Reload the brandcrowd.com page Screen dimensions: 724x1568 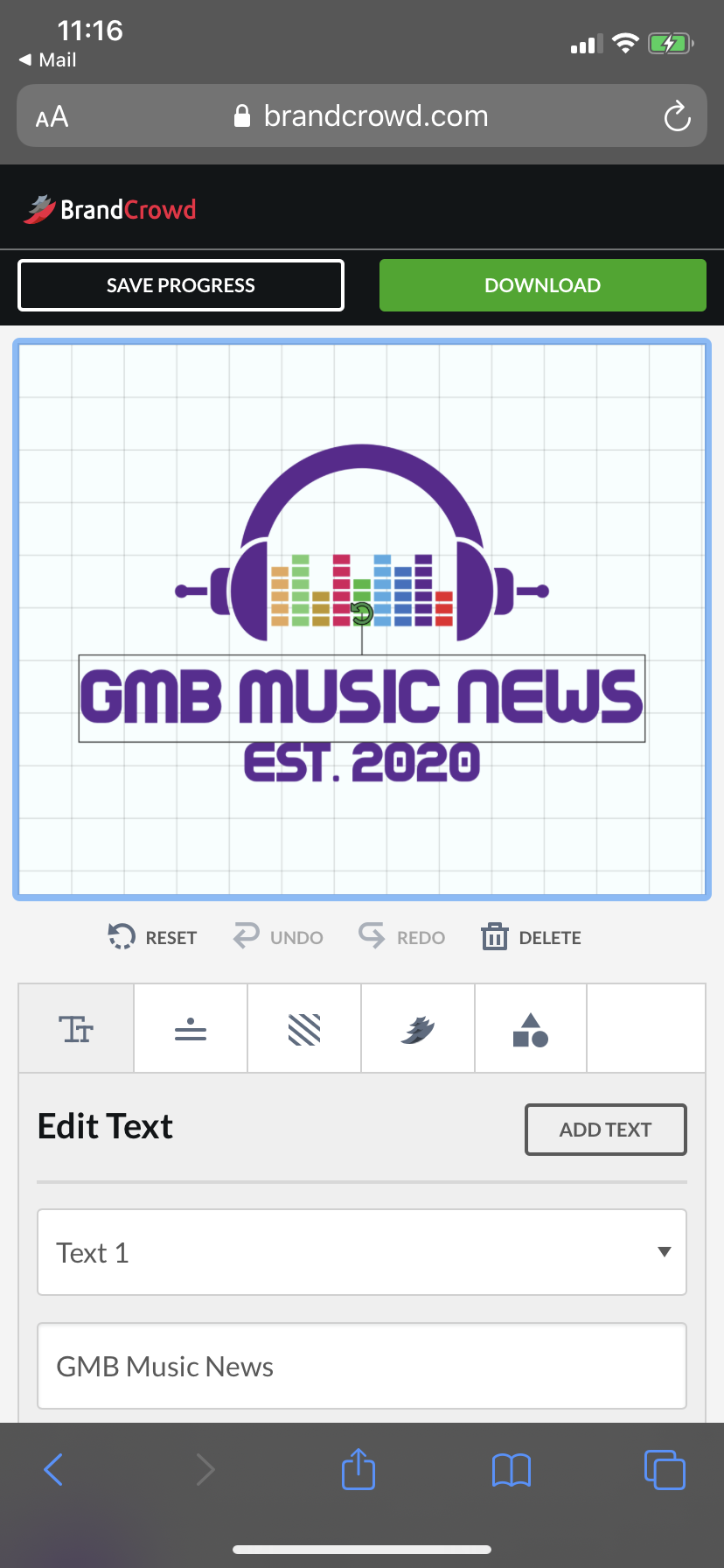[x=677, y=116]
